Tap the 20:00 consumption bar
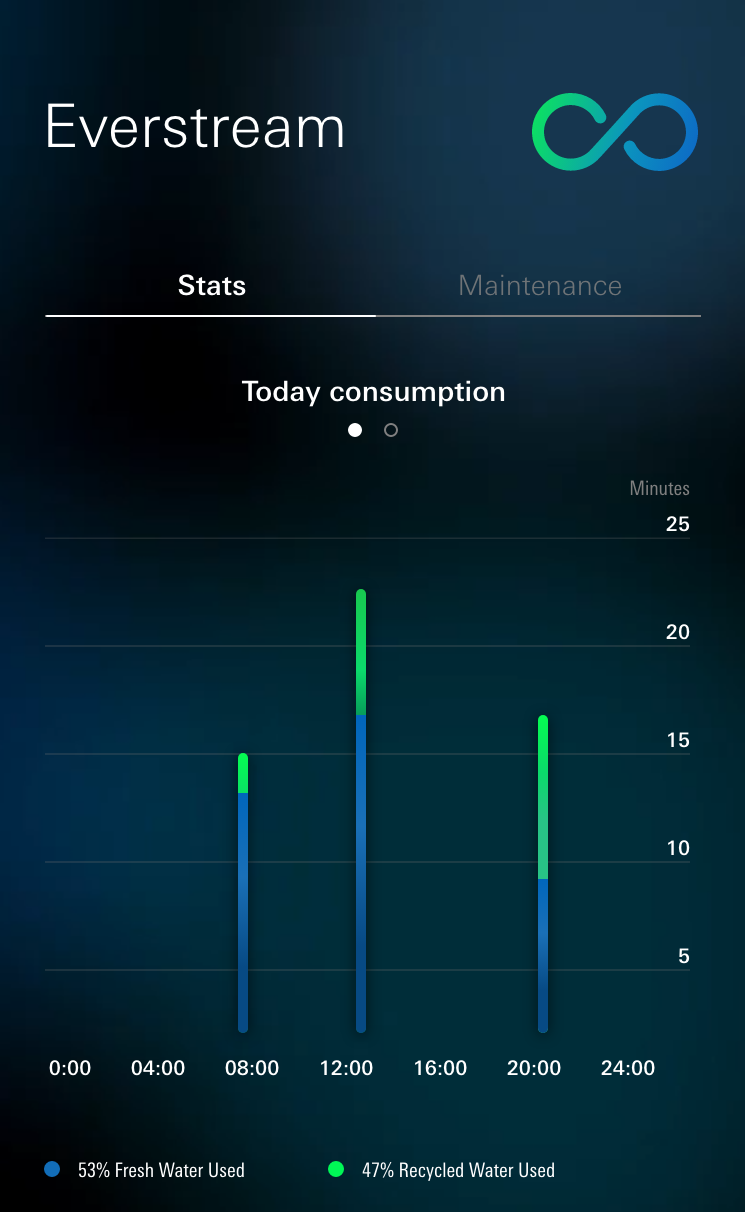This screenshot has height=1212, width=745. click(x=543, y=874)
